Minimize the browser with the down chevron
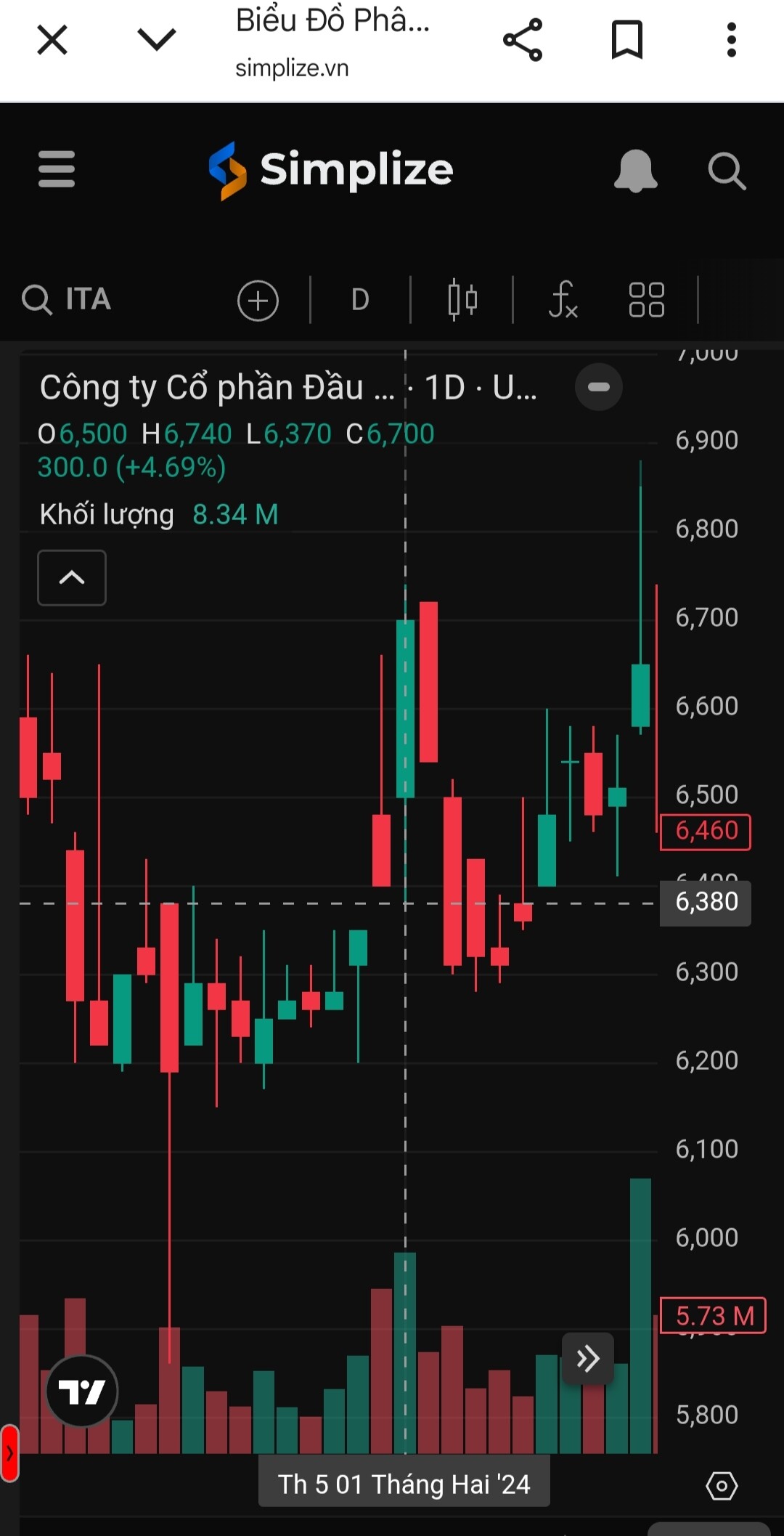Viewport: 784px width, 1536px height. tap(157, 40)
